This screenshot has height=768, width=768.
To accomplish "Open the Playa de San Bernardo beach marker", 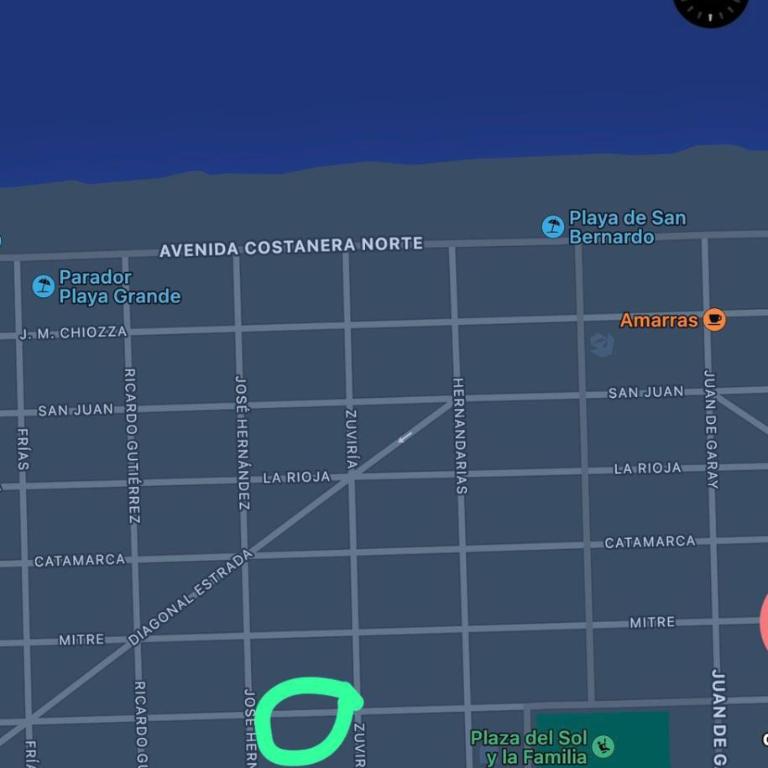I will tap(553, 227).
